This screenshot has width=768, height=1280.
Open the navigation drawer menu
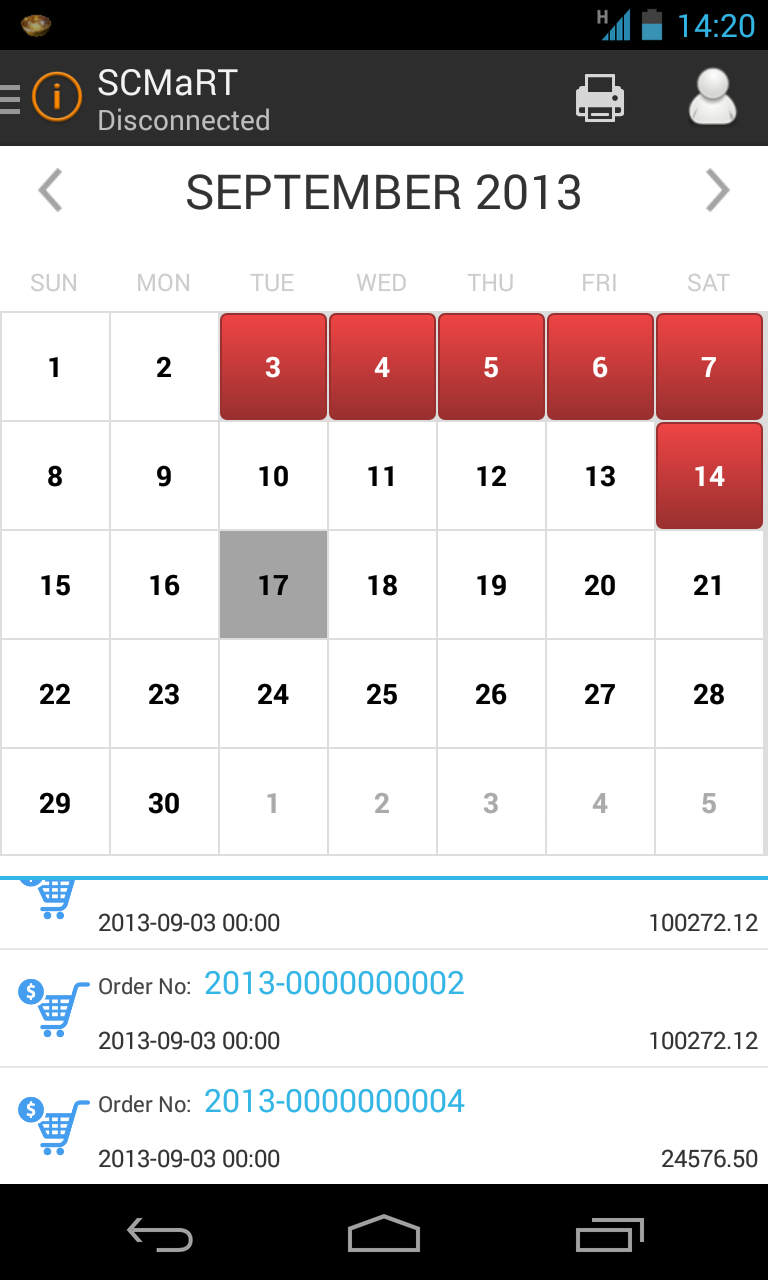(x=12, y=98)
